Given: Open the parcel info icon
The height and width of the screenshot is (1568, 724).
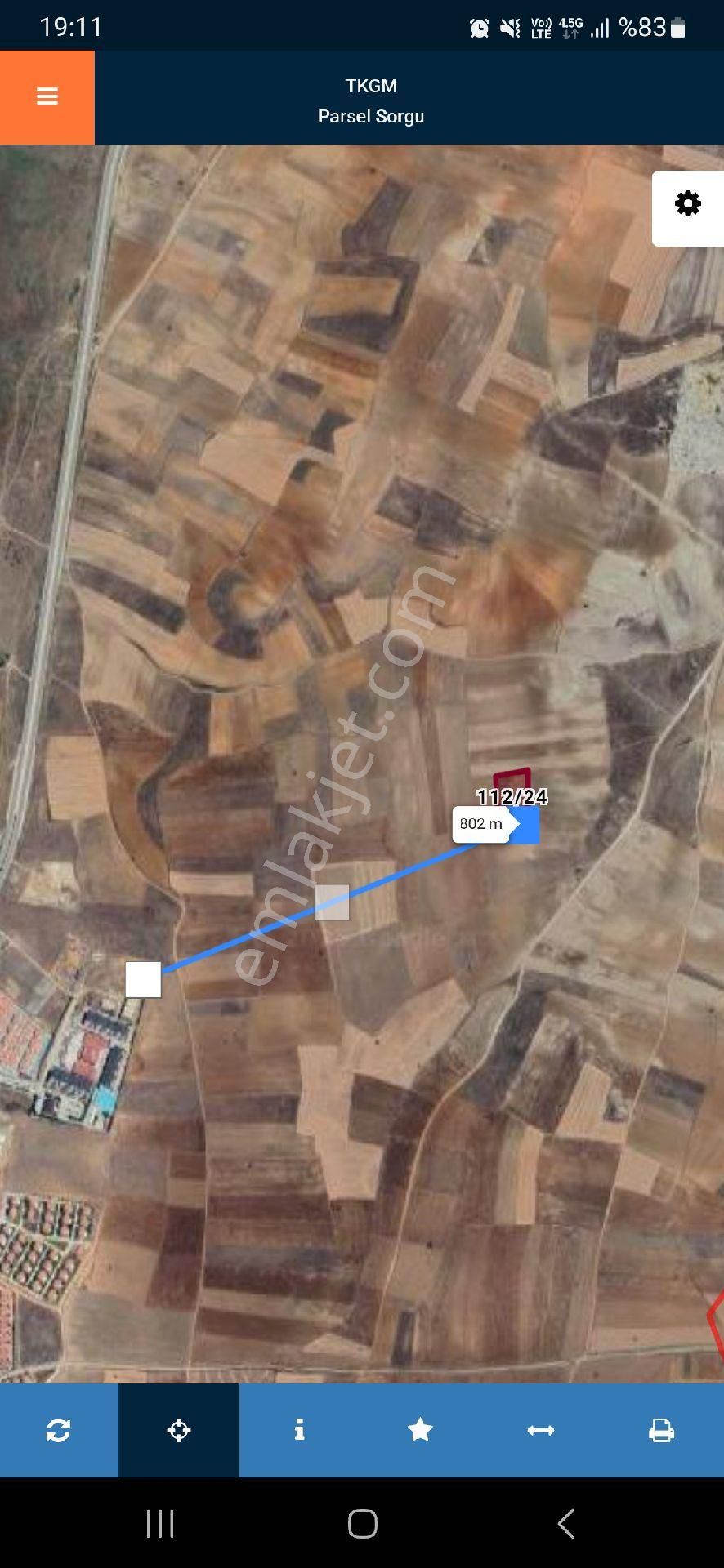Looking at the screenshot, I should tap(299, 1430).
